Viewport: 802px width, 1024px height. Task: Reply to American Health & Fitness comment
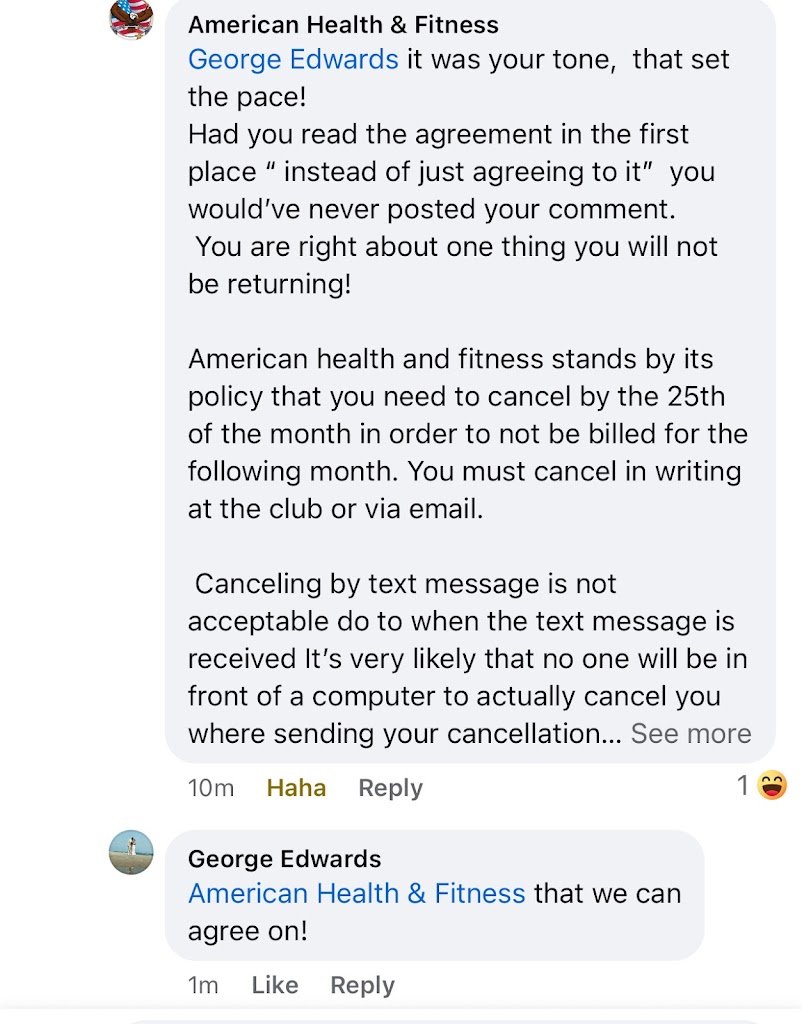pos(390,788)
